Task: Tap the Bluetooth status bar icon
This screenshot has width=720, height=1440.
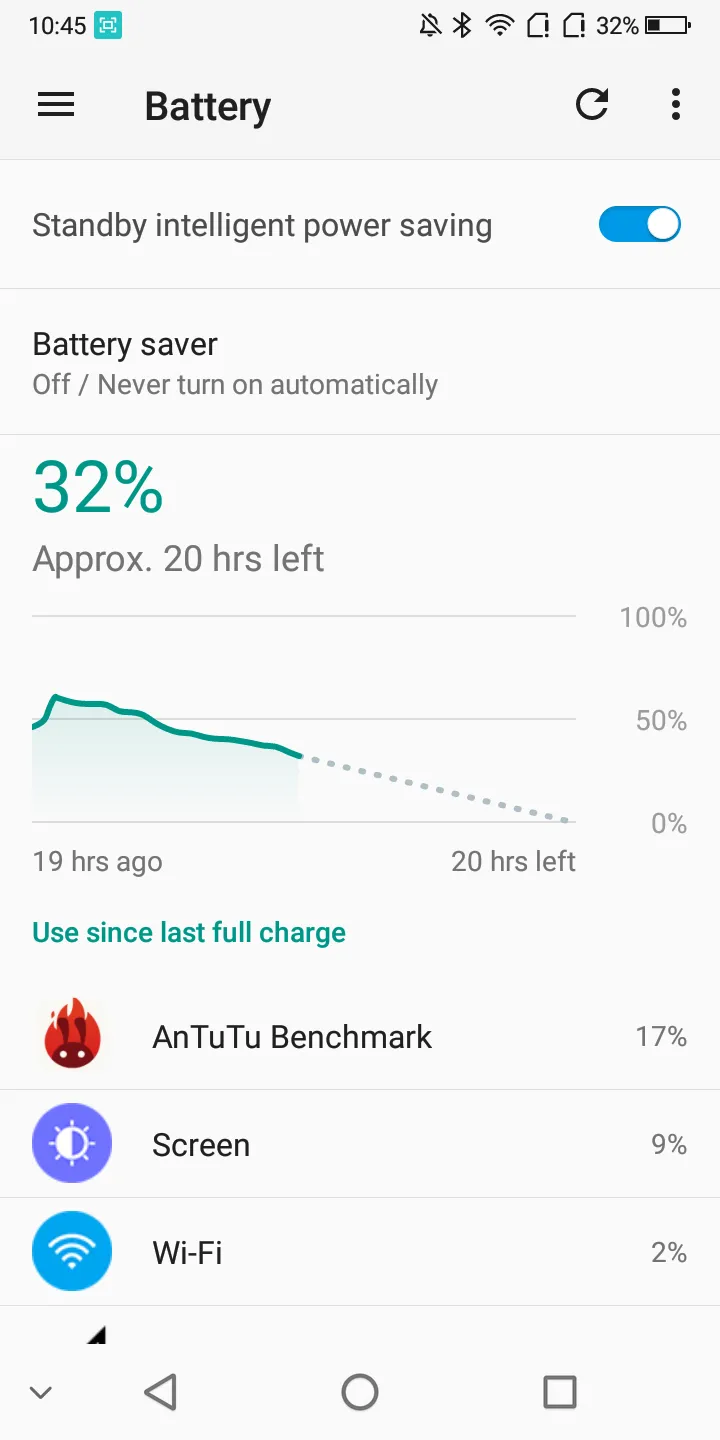Action: (462, 25)
